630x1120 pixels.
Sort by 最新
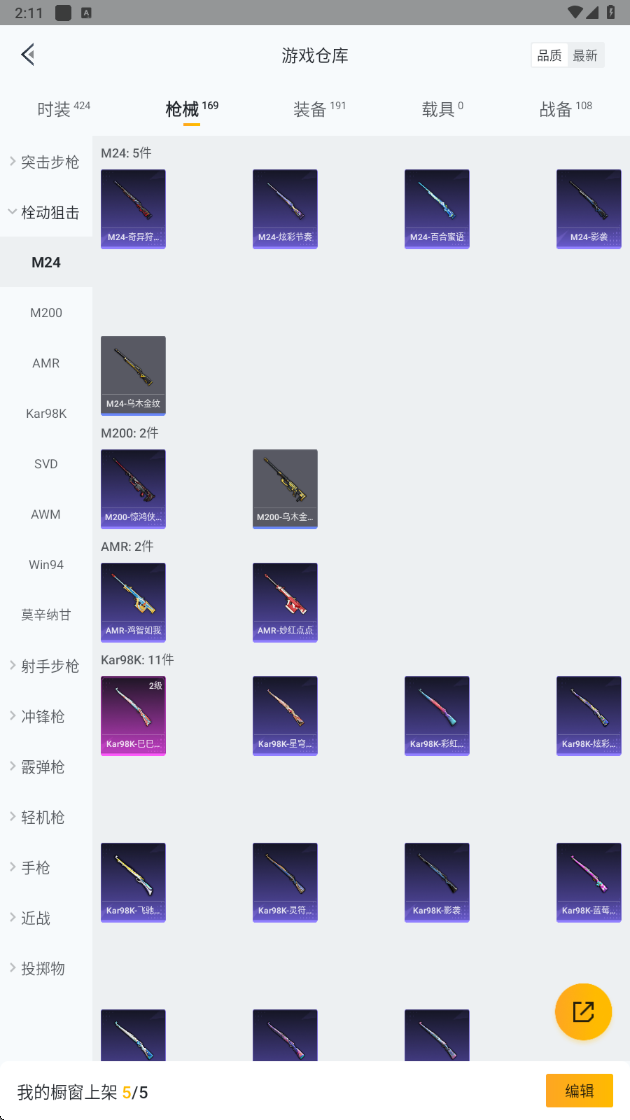[x=585, y=56]
